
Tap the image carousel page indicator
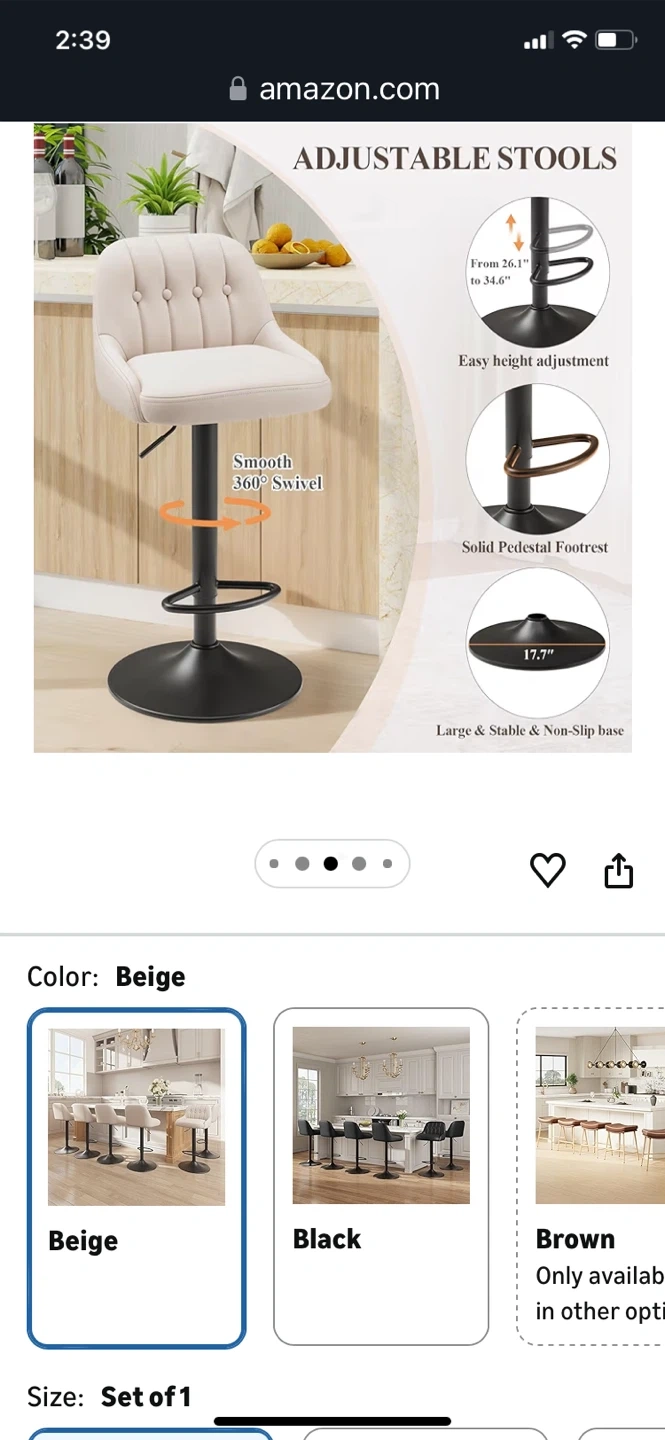[x=331, y=864]
